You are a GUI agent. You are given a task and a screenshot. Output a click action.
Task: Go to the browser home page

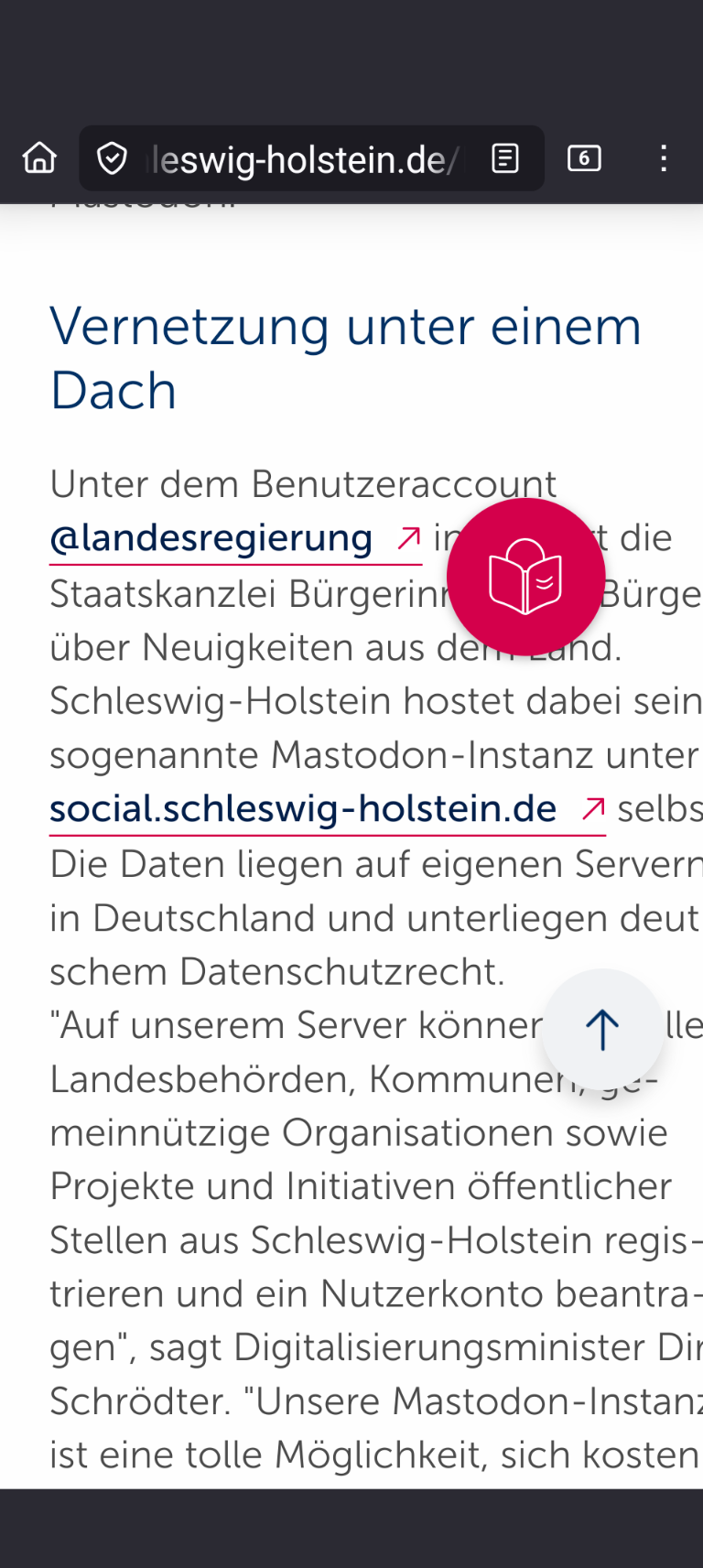(39, 158)
